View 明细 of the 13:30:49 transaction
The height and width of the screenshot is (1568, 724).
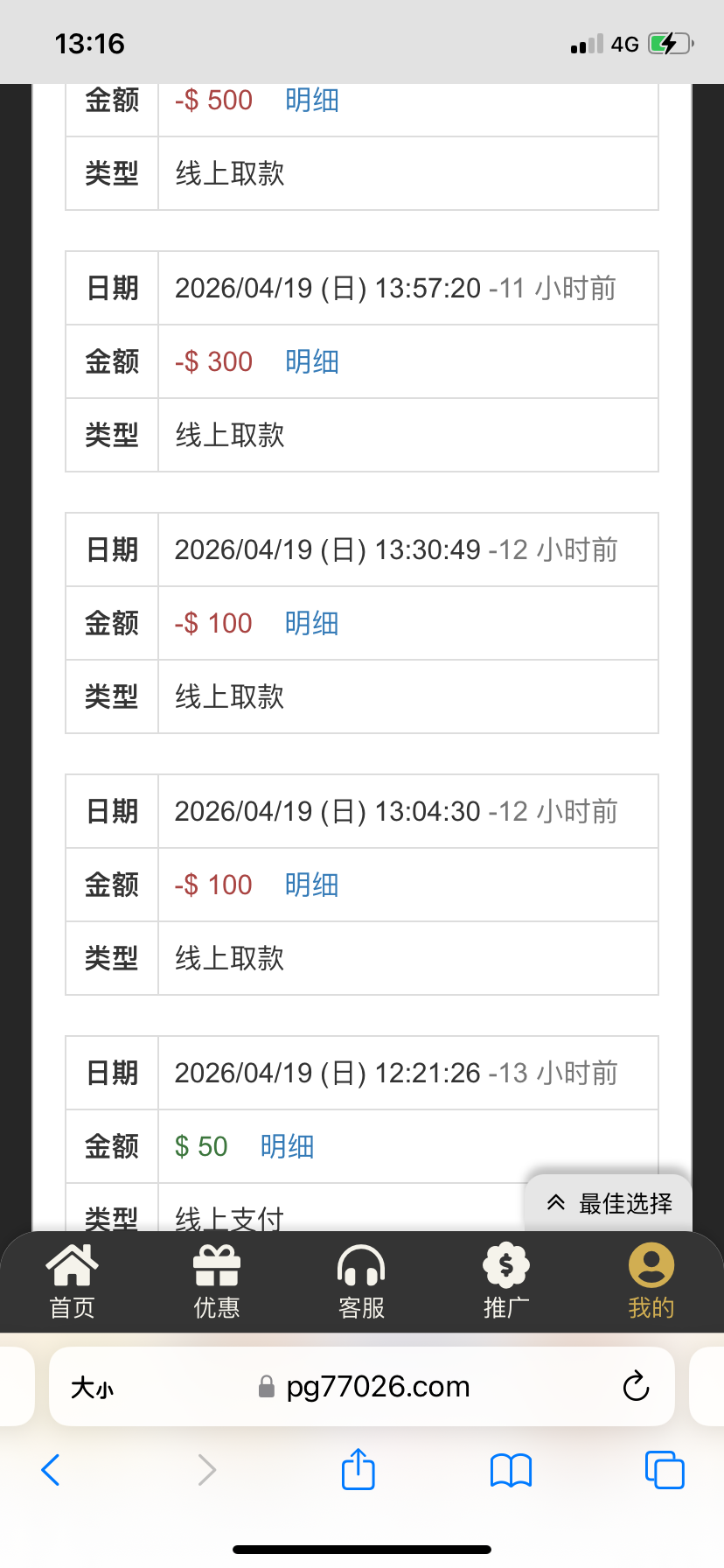tap(312, 623)
